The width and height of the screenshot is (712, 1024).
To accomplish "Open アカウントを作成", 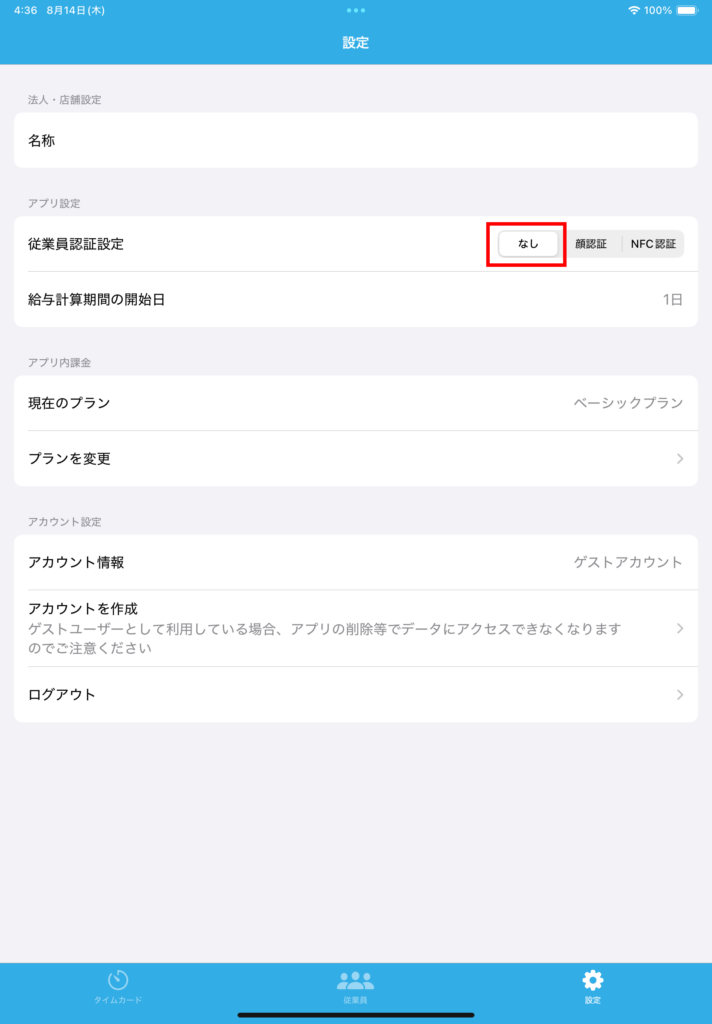I will pyautogui.click(x=356, y=628).
